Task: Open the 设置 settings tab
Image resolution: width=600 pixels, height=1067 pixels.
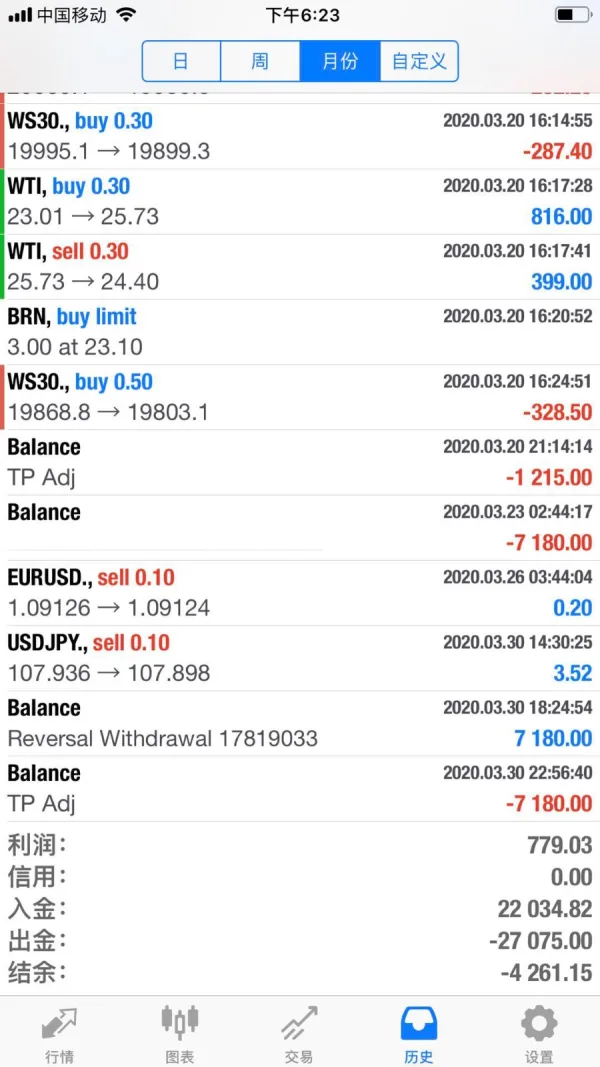Action: 539,1033
